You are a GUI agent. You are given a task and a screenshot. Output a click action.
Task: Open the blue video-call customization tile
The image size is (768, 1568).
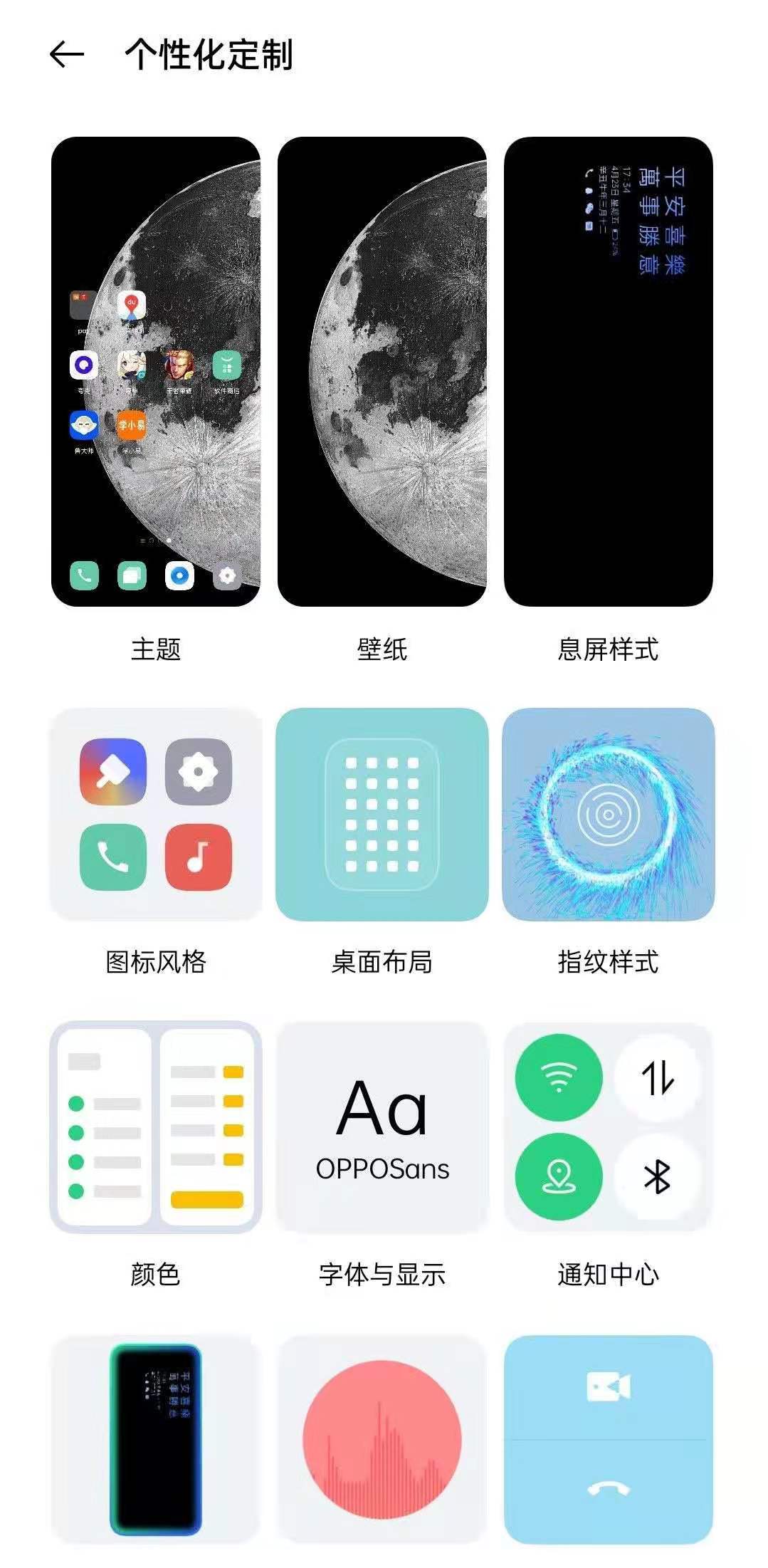tap(609, 1438)
